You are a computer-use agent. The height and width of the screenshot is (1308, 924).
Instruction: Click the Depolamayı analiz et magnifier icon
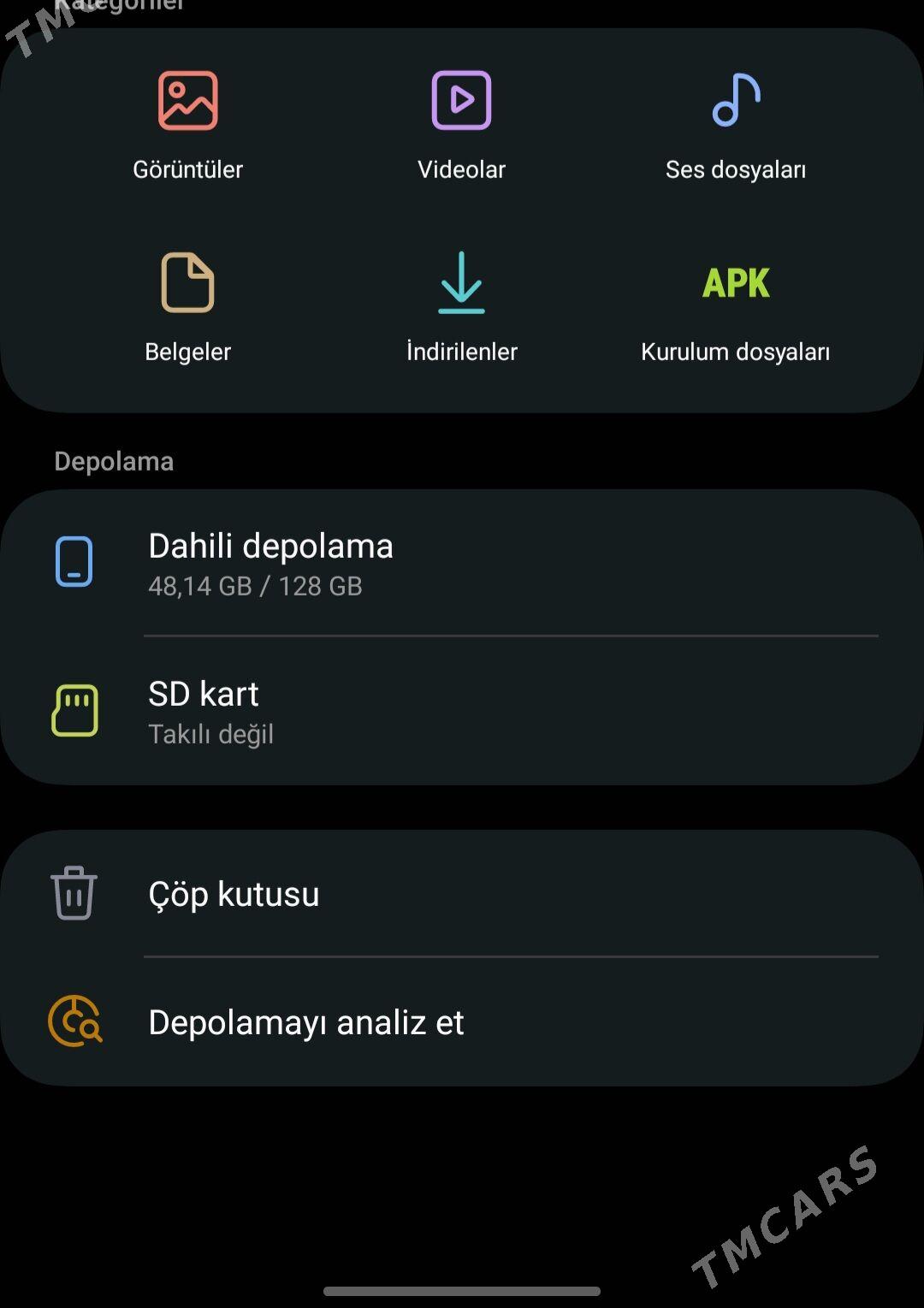pos(75,1021)
